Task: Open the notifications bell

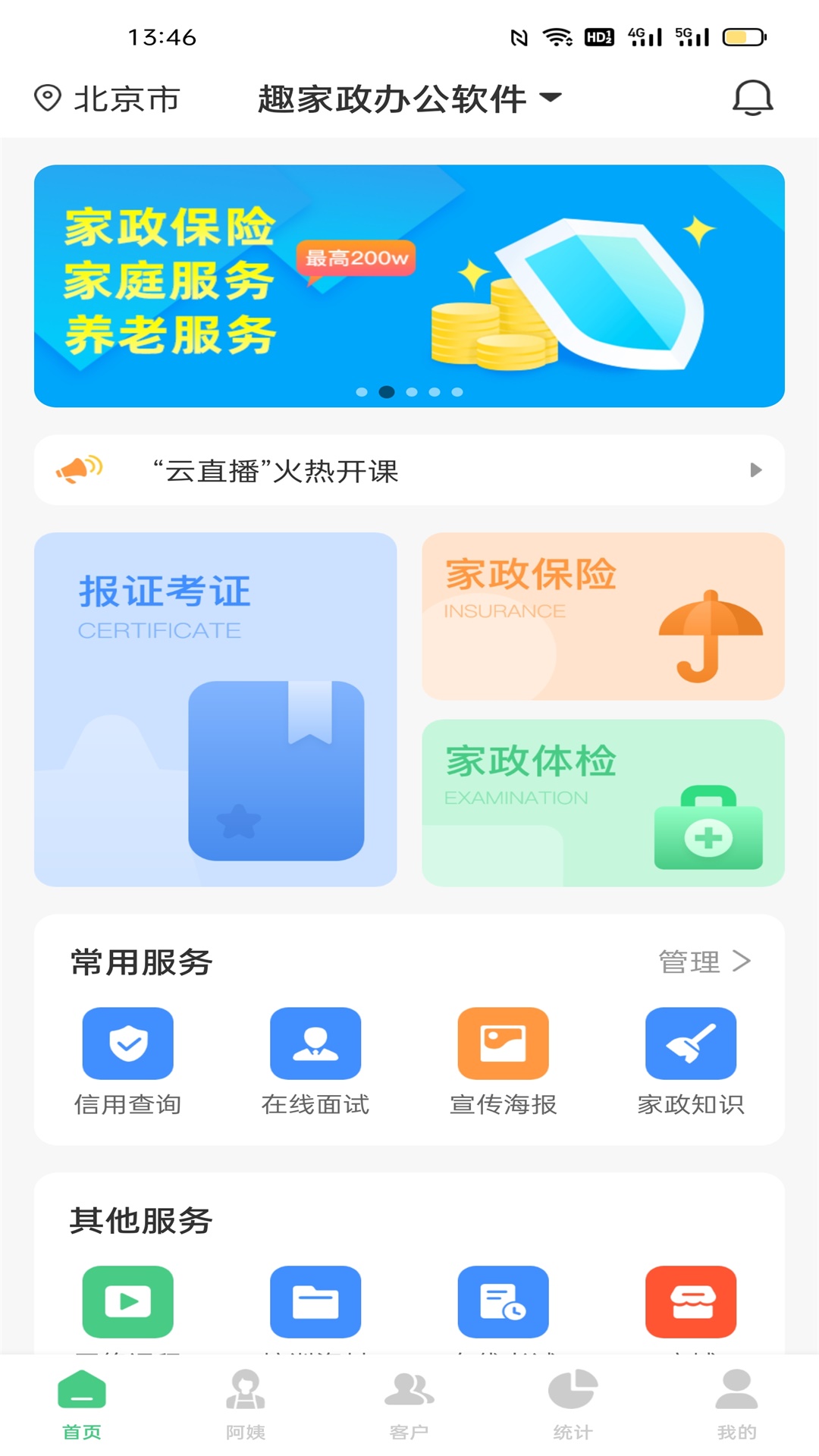Action: (752, 99)
